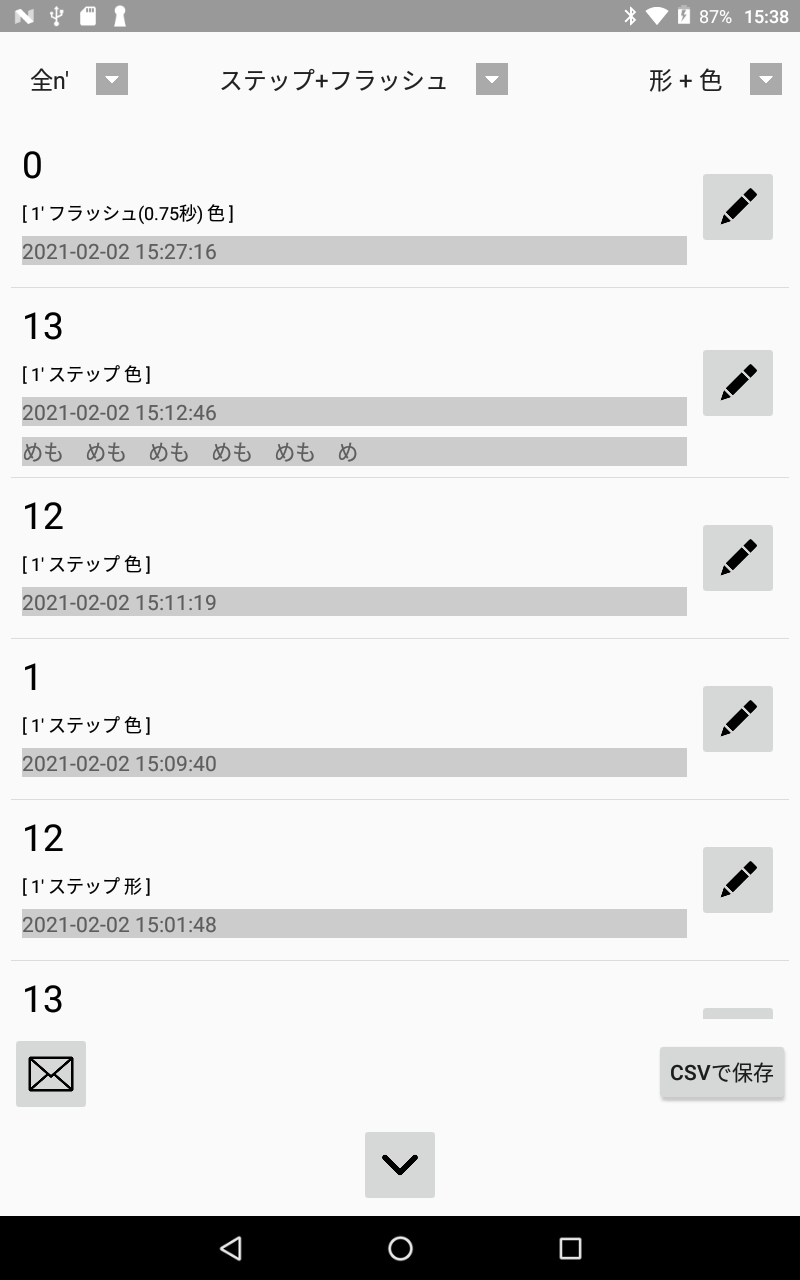Edit the record dated 15:12:46
Screen dimensions: 800x1280
pyautogui.click(x=738, y=383)
